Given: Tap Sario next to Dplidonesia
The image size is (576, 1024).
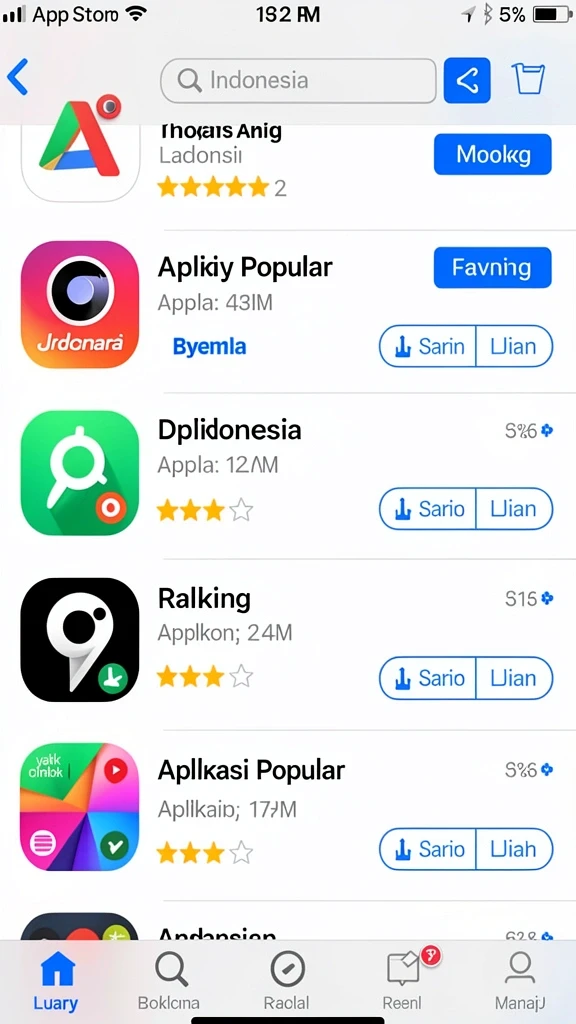Looking at the screenshot, I should [x=428, y=508].
